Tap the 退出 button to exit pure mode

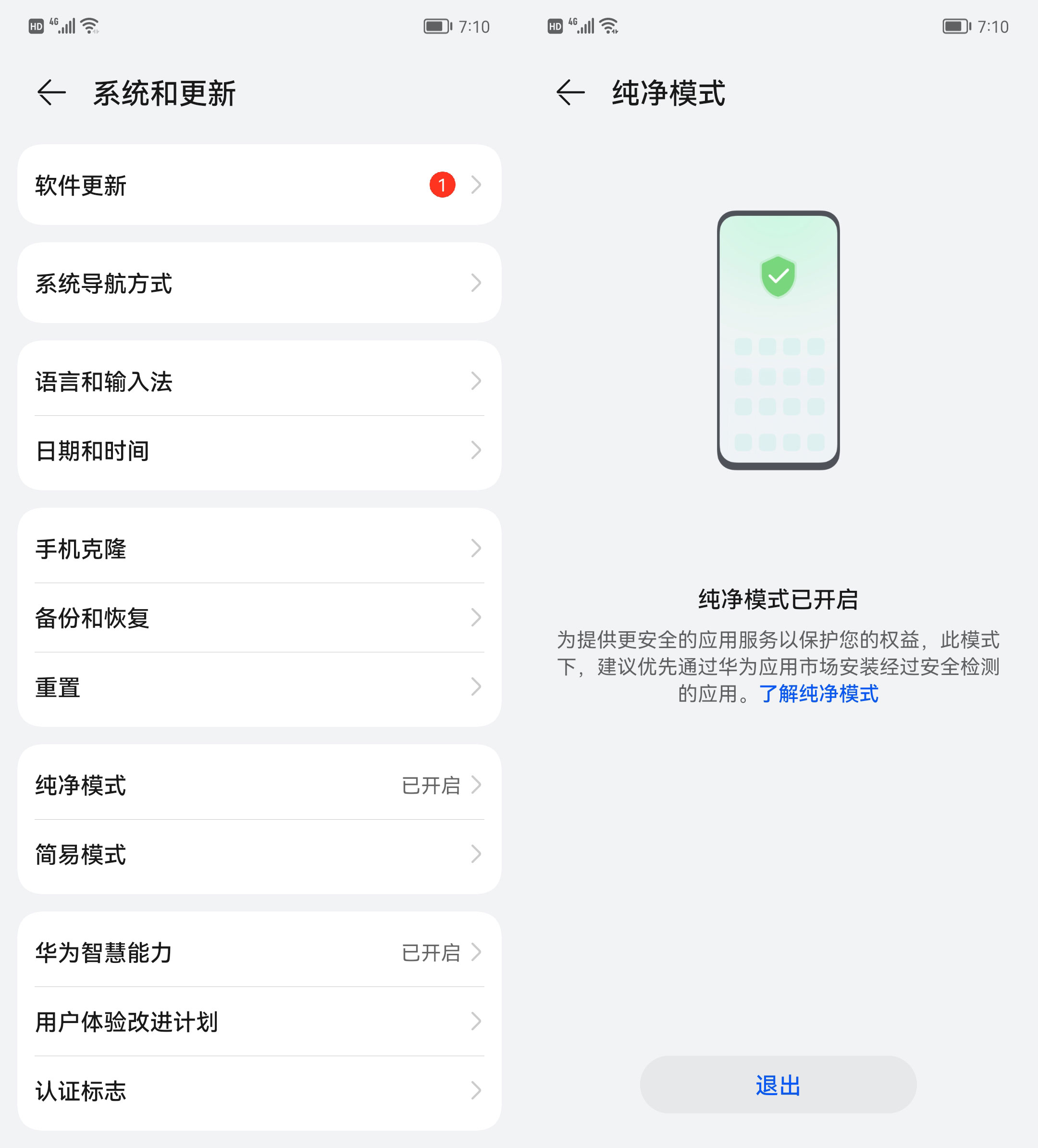pyautogui.click(x=778, y=1084)
